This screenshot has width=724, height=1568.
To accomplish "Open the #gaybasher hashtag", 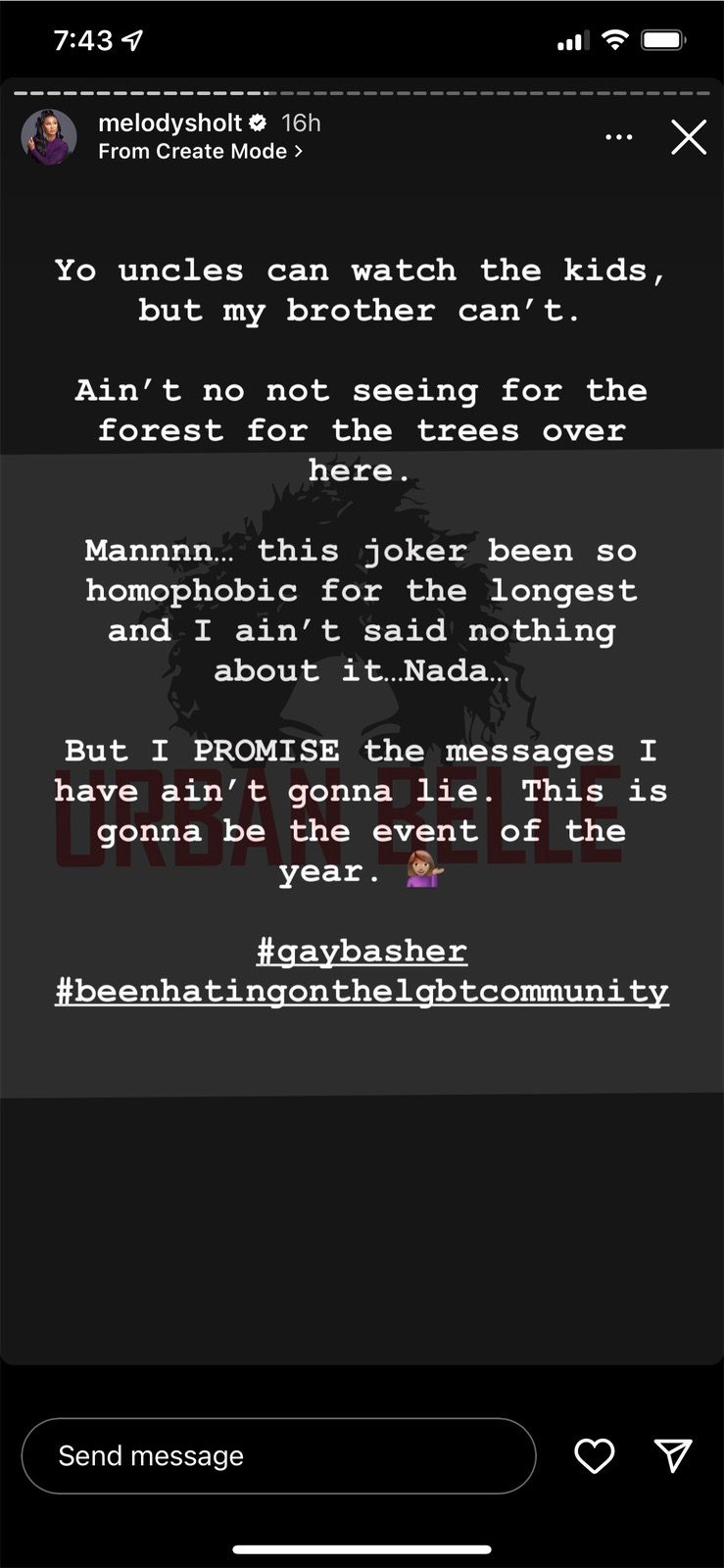I will click(x=362, y=952).
